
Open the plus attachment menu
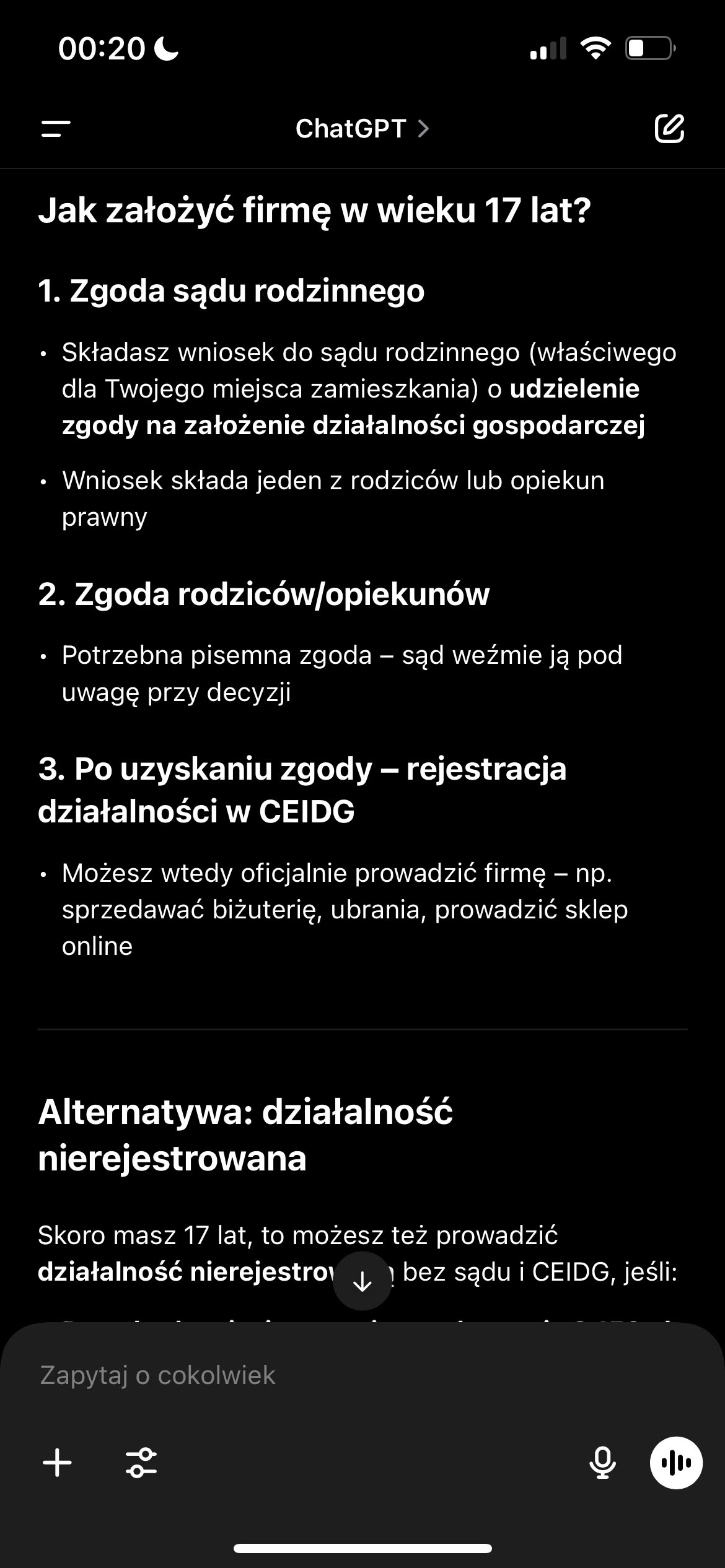click(57, 1463)
